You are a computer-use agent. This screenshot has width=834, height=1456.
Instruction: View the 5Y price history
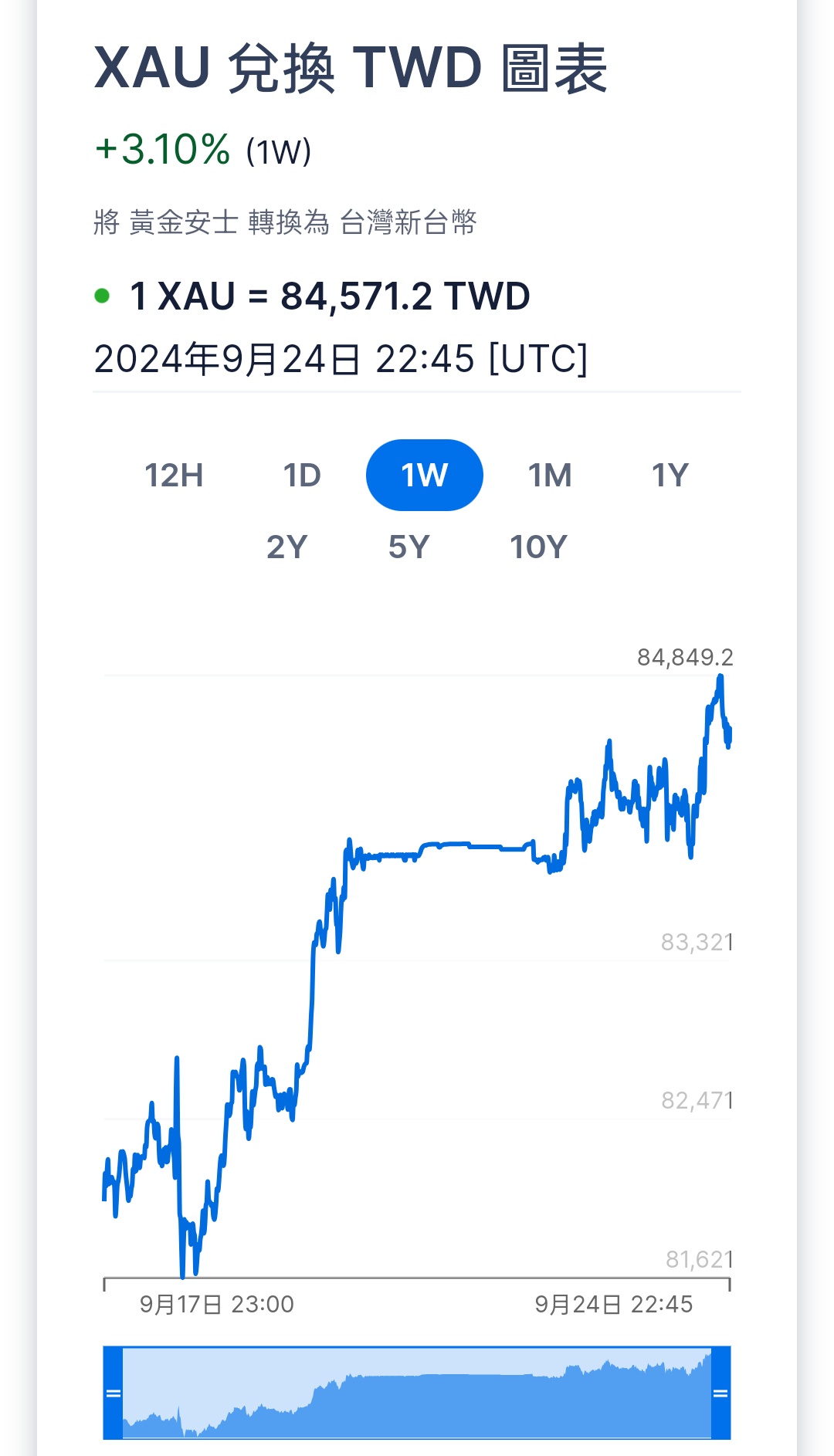pos(409,547)
